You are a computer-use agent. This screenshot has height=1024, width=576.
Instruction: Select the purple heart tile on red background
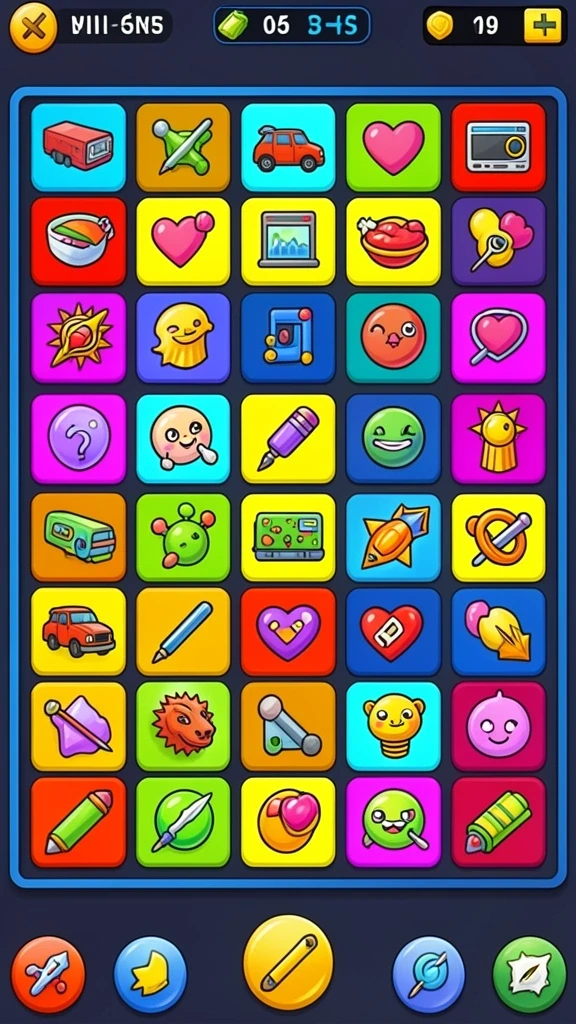point(288,632)
